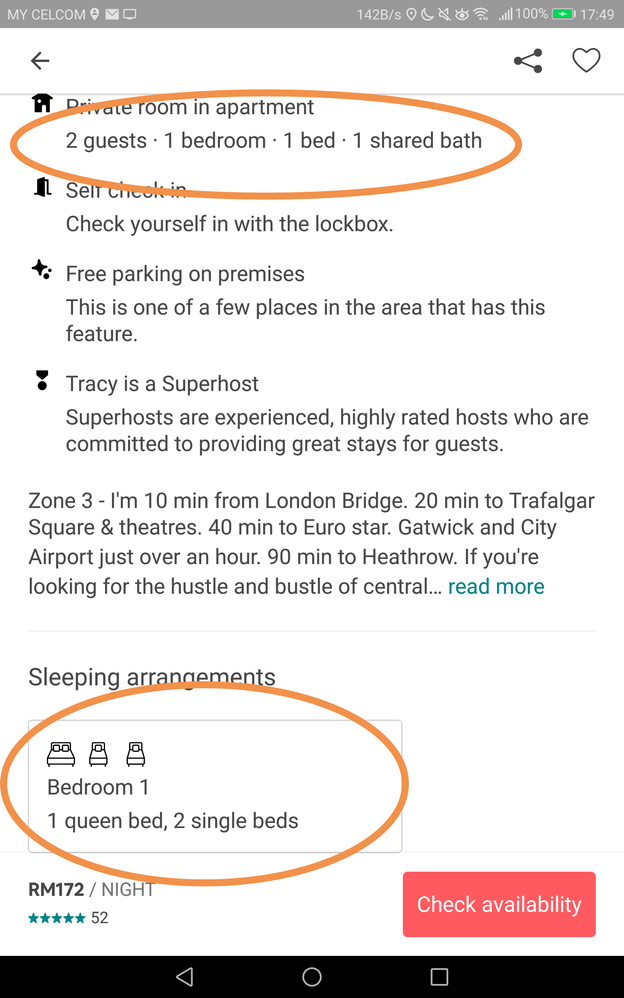Expand description via read more

coord(496,587)
